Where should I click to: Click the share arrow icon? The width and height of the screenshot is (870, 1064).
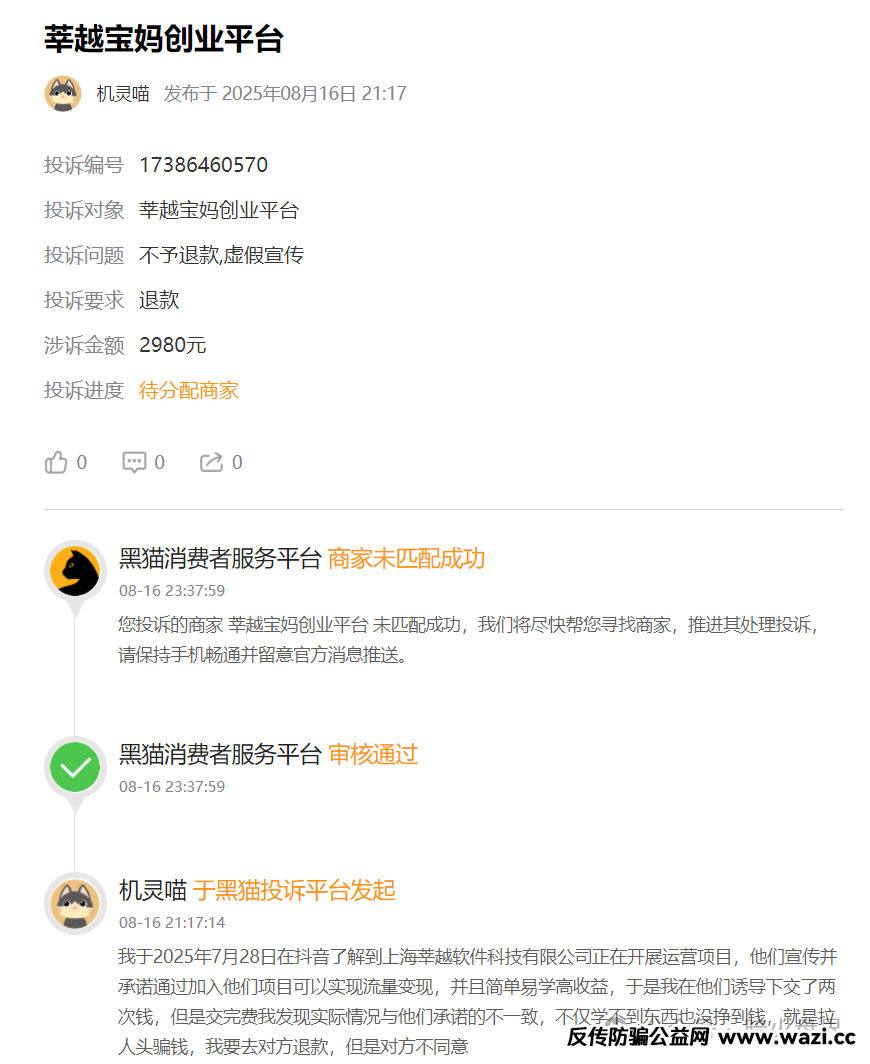click(211, 462)
